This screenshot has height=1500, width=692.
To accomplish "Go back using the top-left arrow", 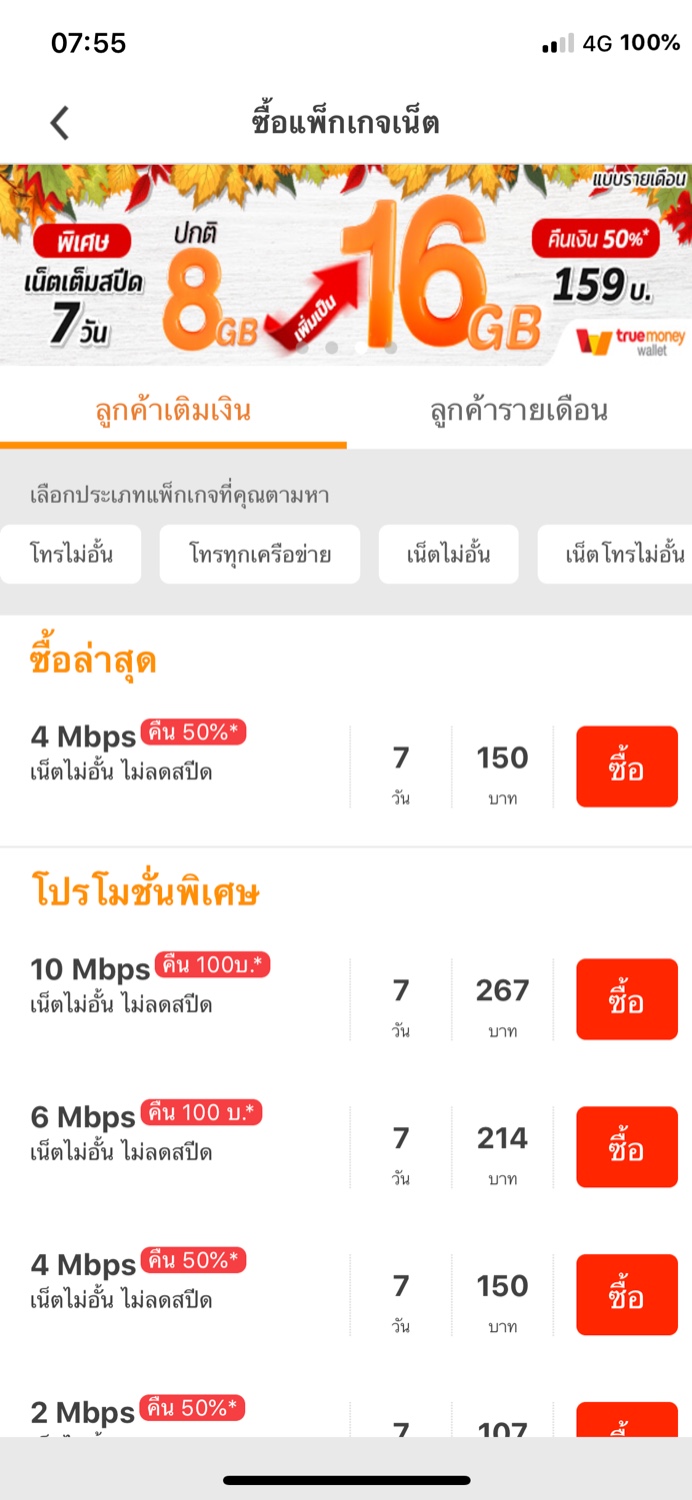I will point(60,123).
